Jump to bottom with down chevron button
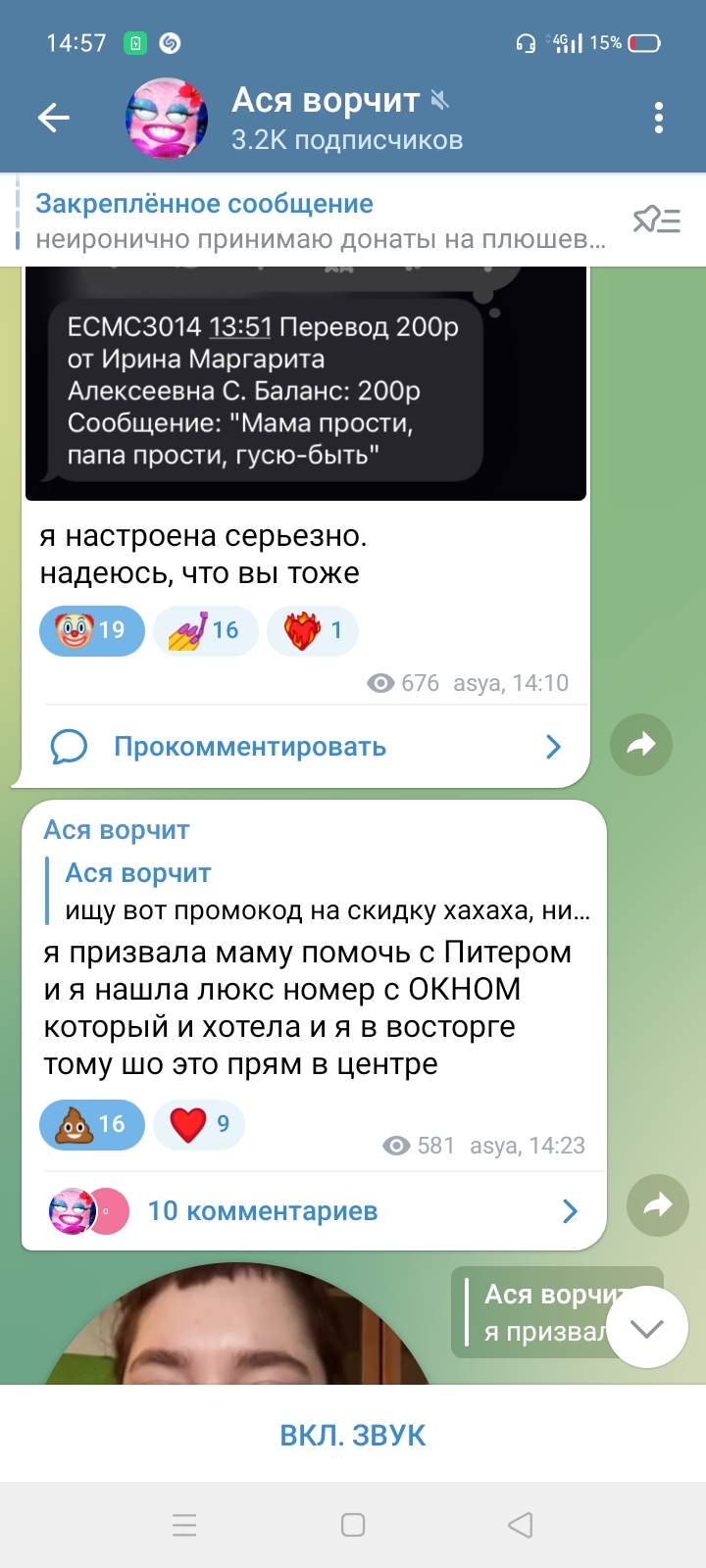This screenshot has height=1568, width=706. [x=647, y=1328]
